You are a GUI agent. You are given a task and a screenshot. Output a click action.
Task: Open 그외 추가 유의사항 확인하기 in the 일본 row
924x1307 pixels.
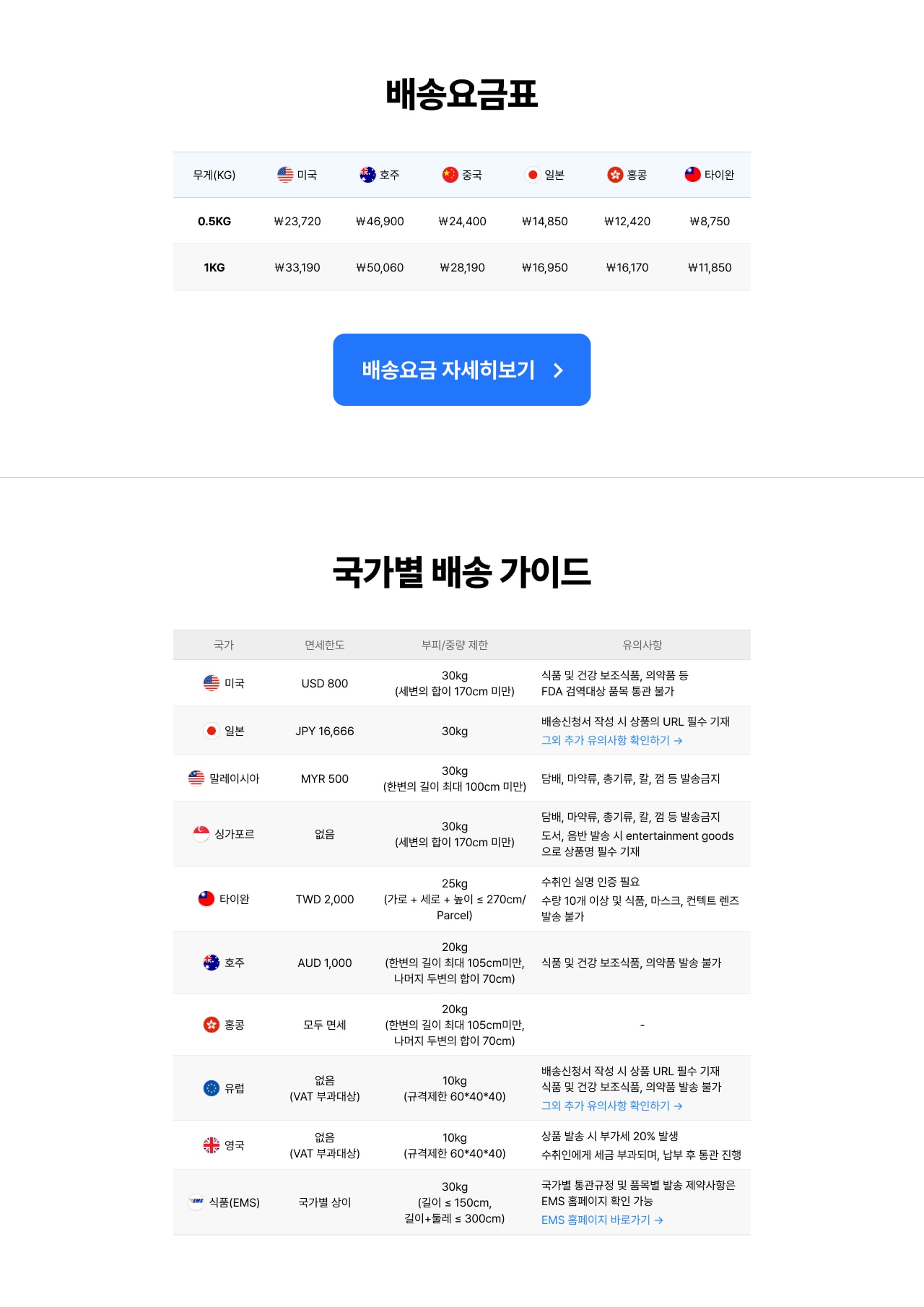click(x=611, y=740)
